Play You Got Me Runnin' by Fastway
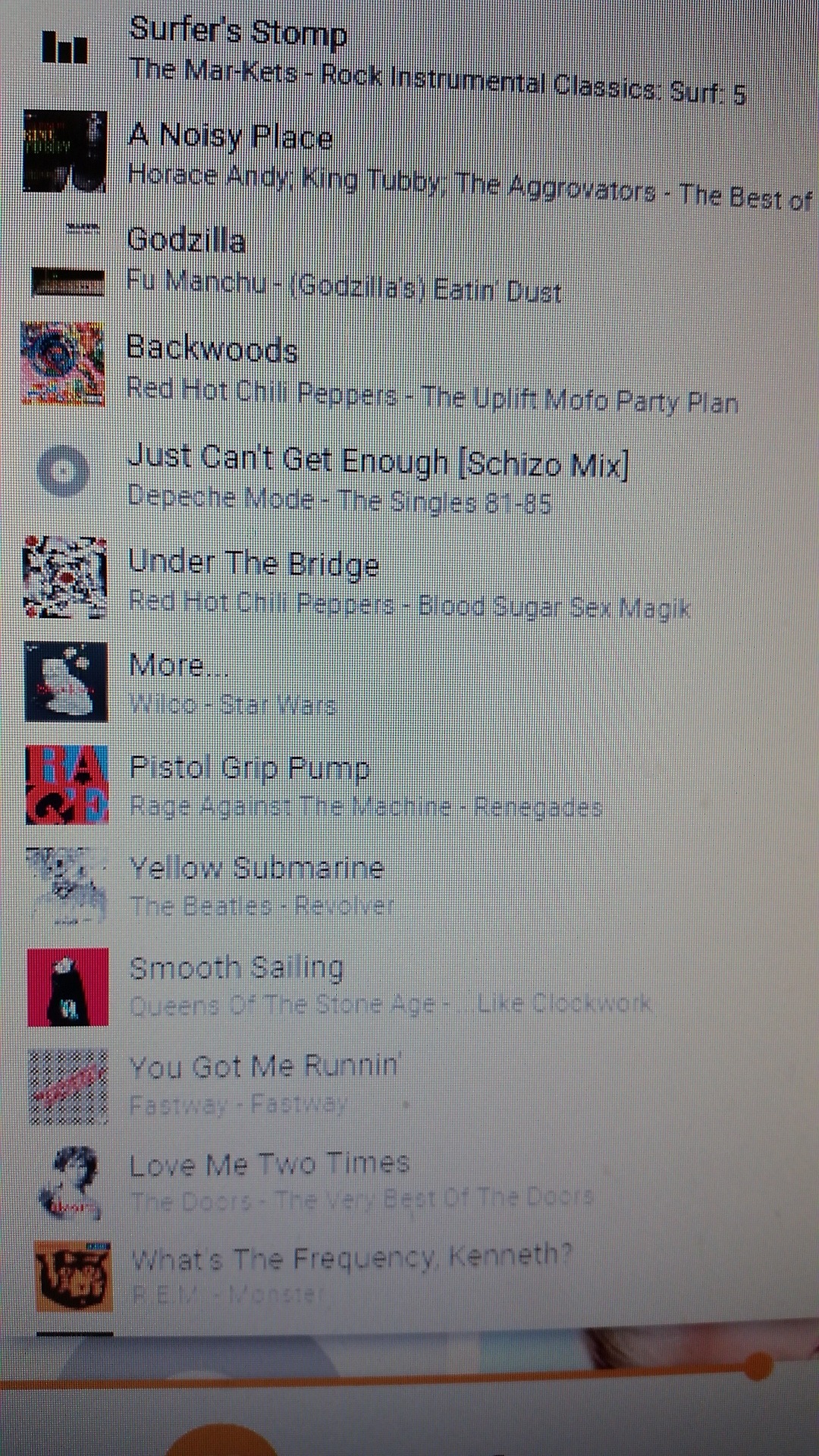819x1456 pixels. tap(303, 1084)
